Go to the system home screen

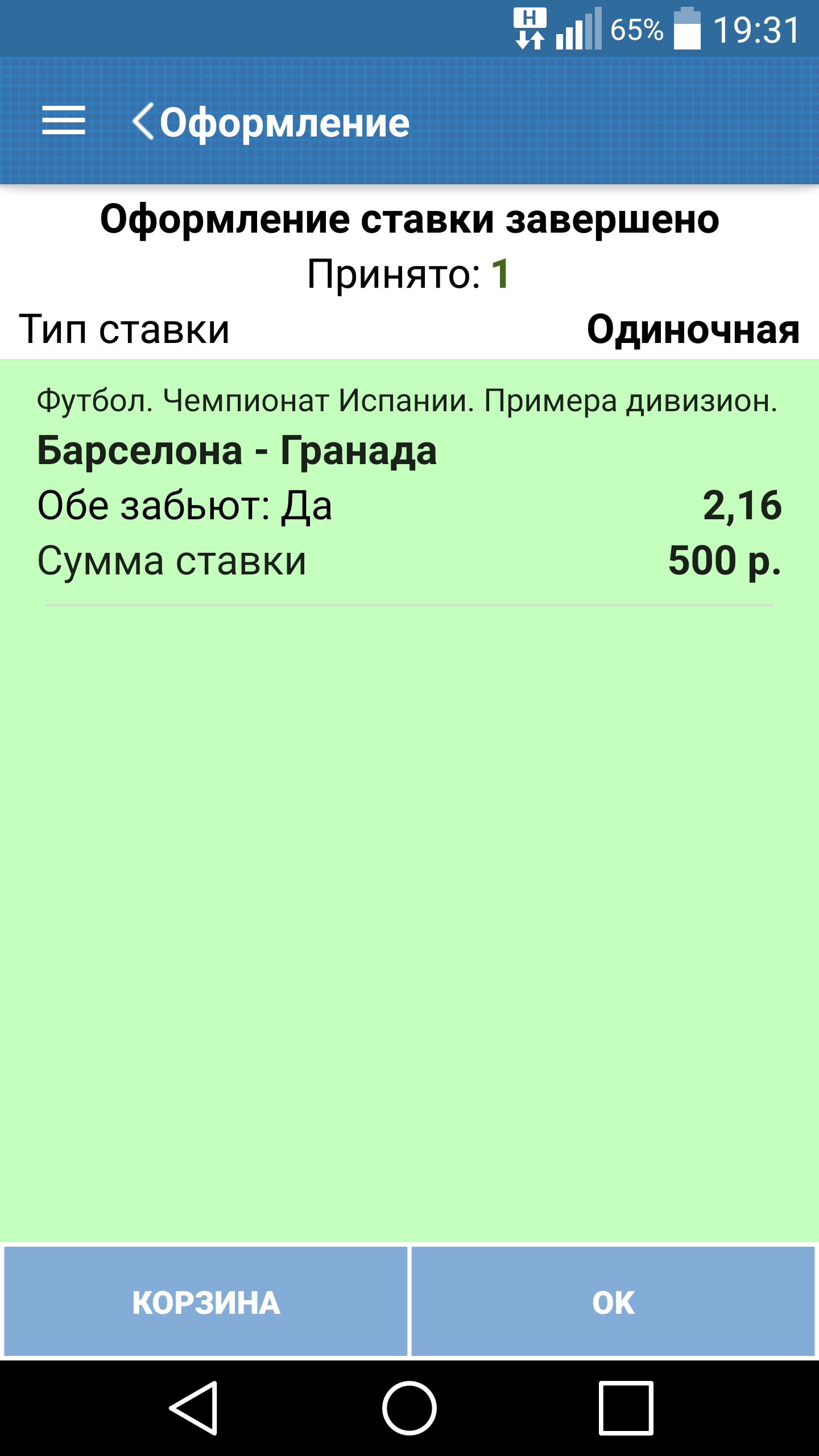click(x=409, y=1408)
